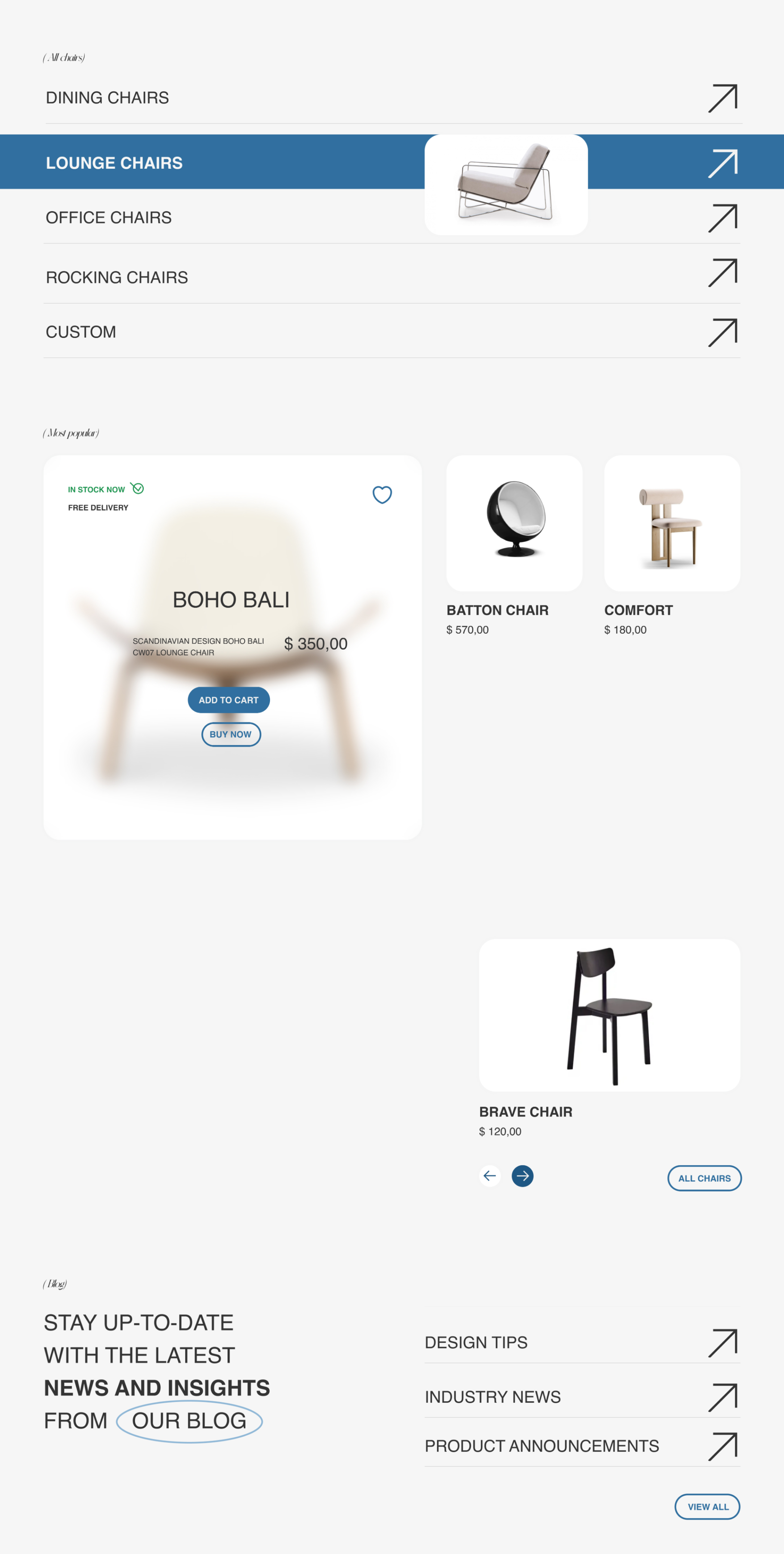The height and width of the screenshot is (1554, 784).
Task: Open the Comfort chair product
Action: click(672, 524)
